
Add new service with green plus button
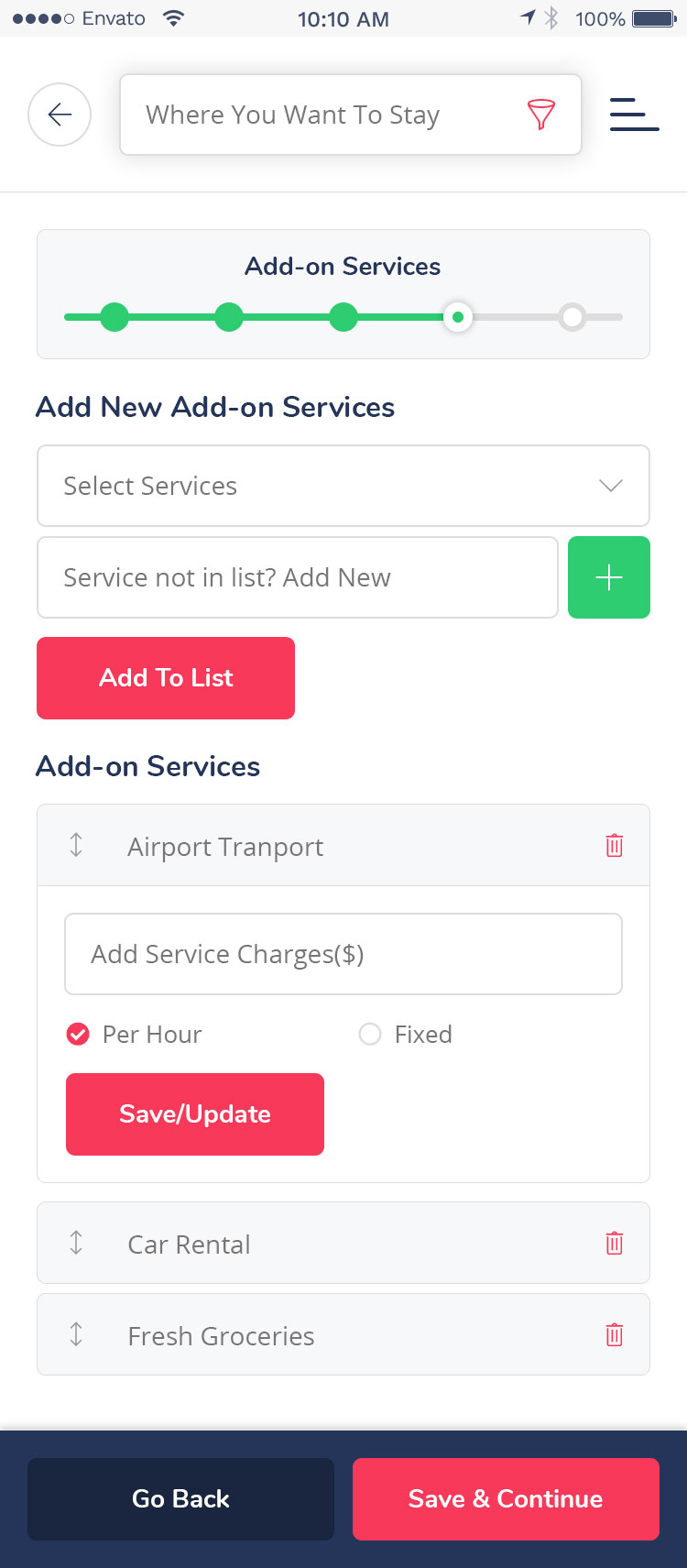click(609, 577)
